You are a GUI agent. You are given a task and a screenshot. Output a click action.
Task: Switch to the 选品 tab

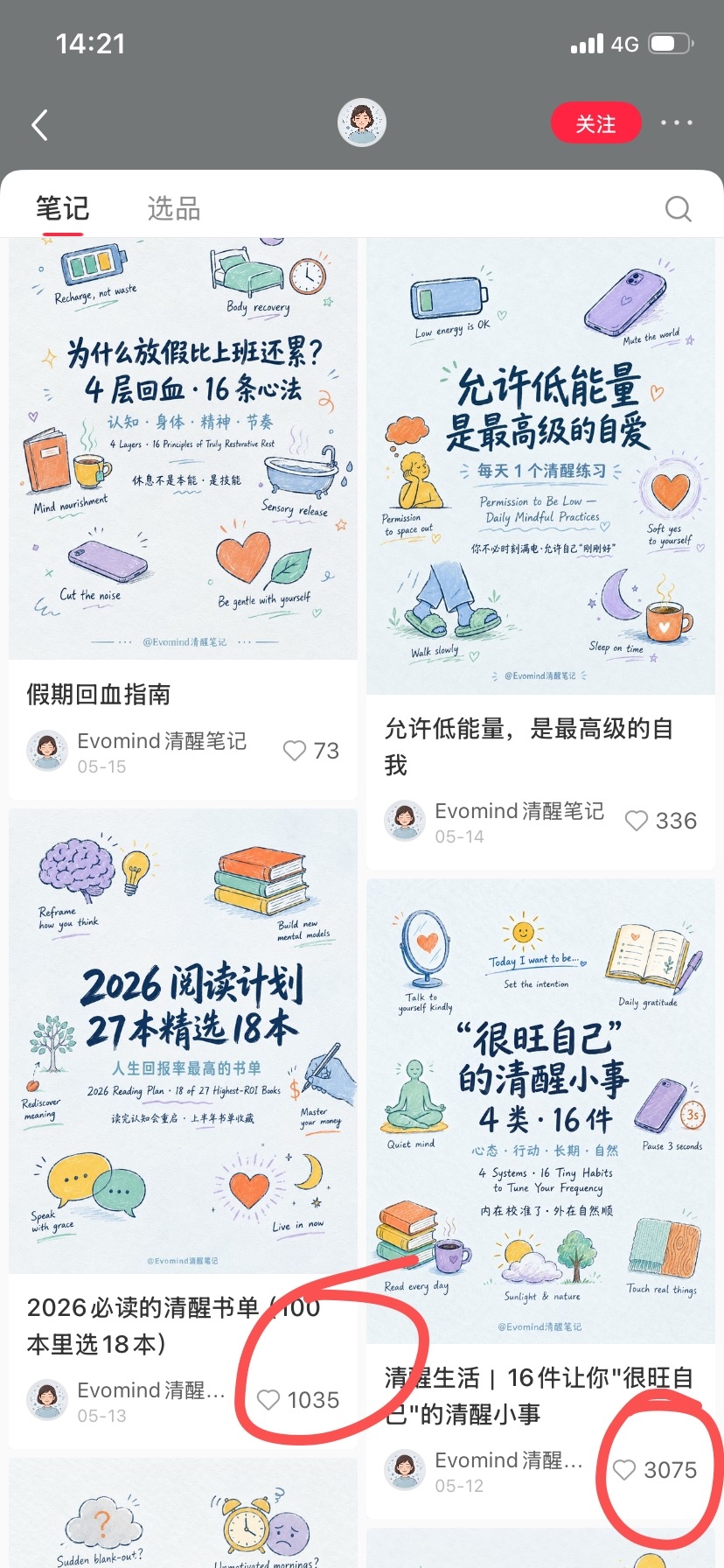pyautogui.click(x=173, y=208)
